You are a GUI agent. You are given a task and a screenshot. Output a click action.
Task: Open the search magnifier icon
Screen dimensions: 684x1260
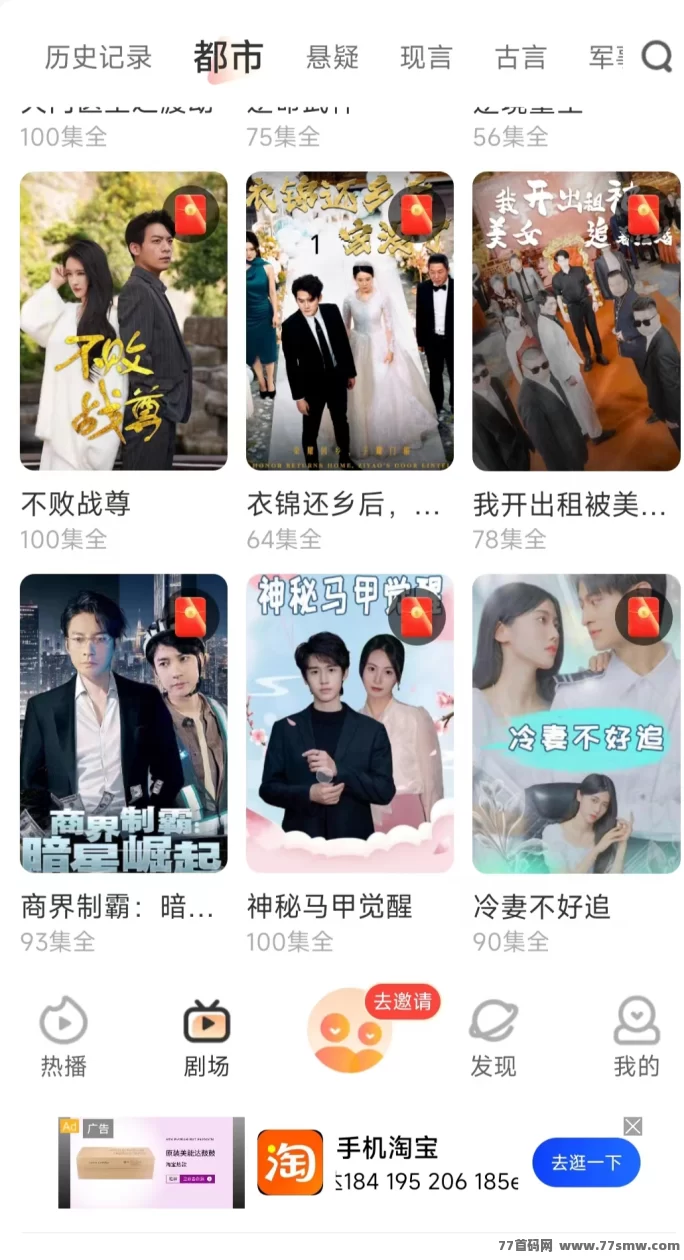(x=656, y=57)
